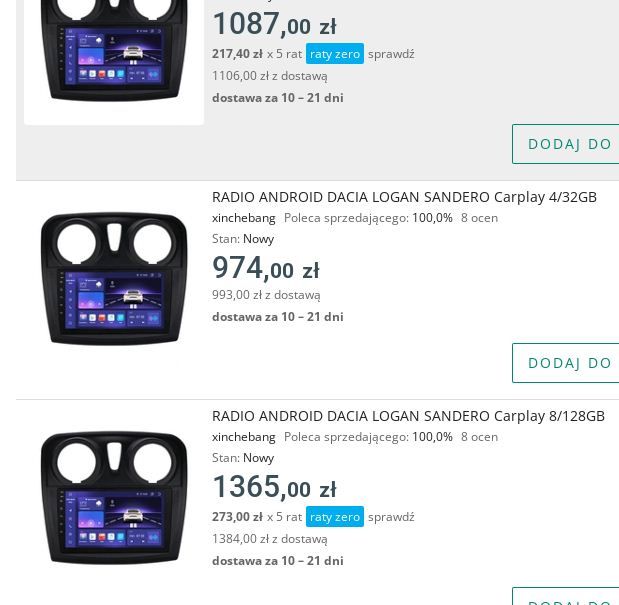View the product photo of the 4/32GB radio
619x605 pixels.
[x=113, y=279]
